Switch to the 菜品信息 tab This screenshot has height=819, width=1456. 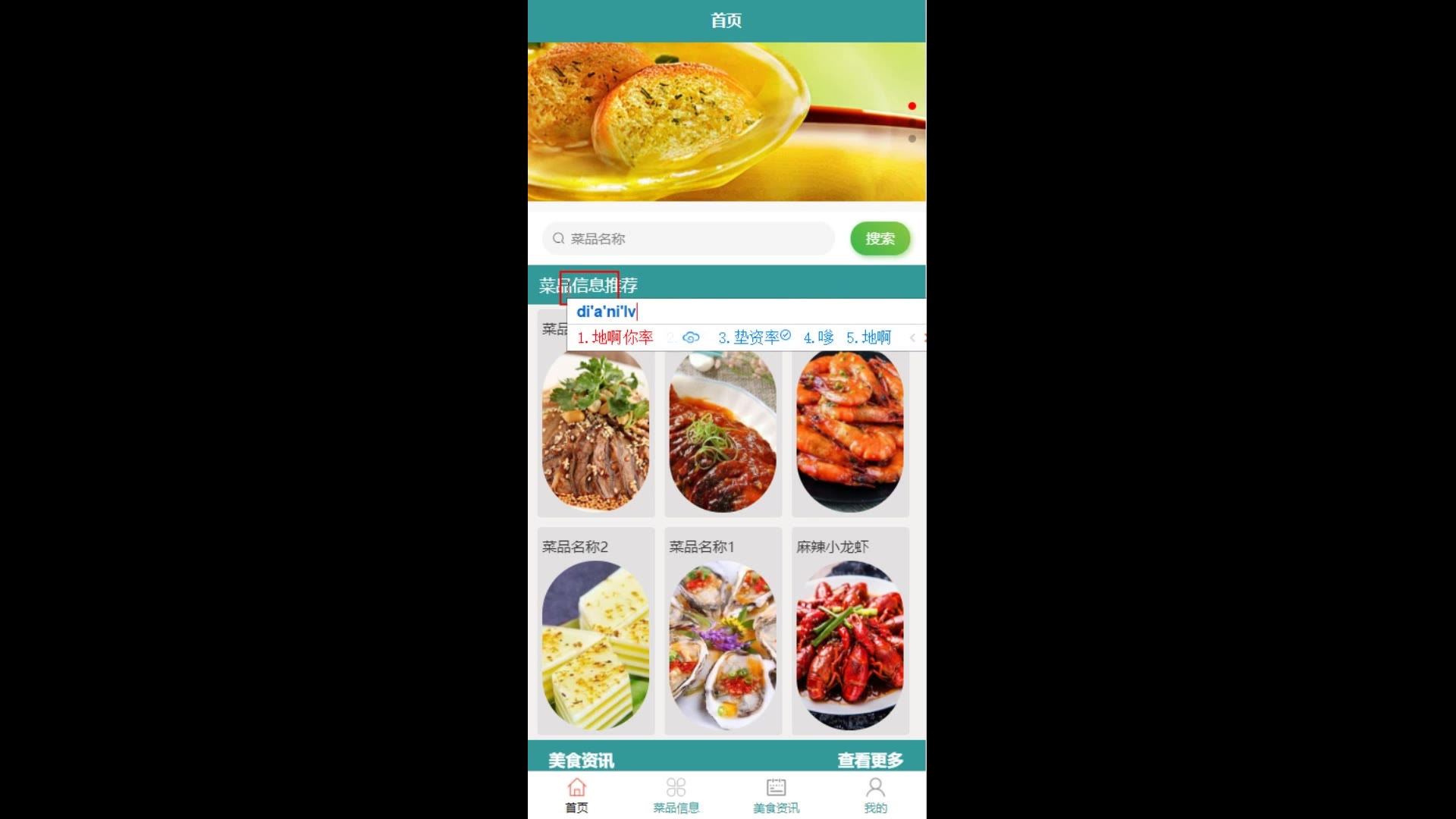(x=676, y=795)
